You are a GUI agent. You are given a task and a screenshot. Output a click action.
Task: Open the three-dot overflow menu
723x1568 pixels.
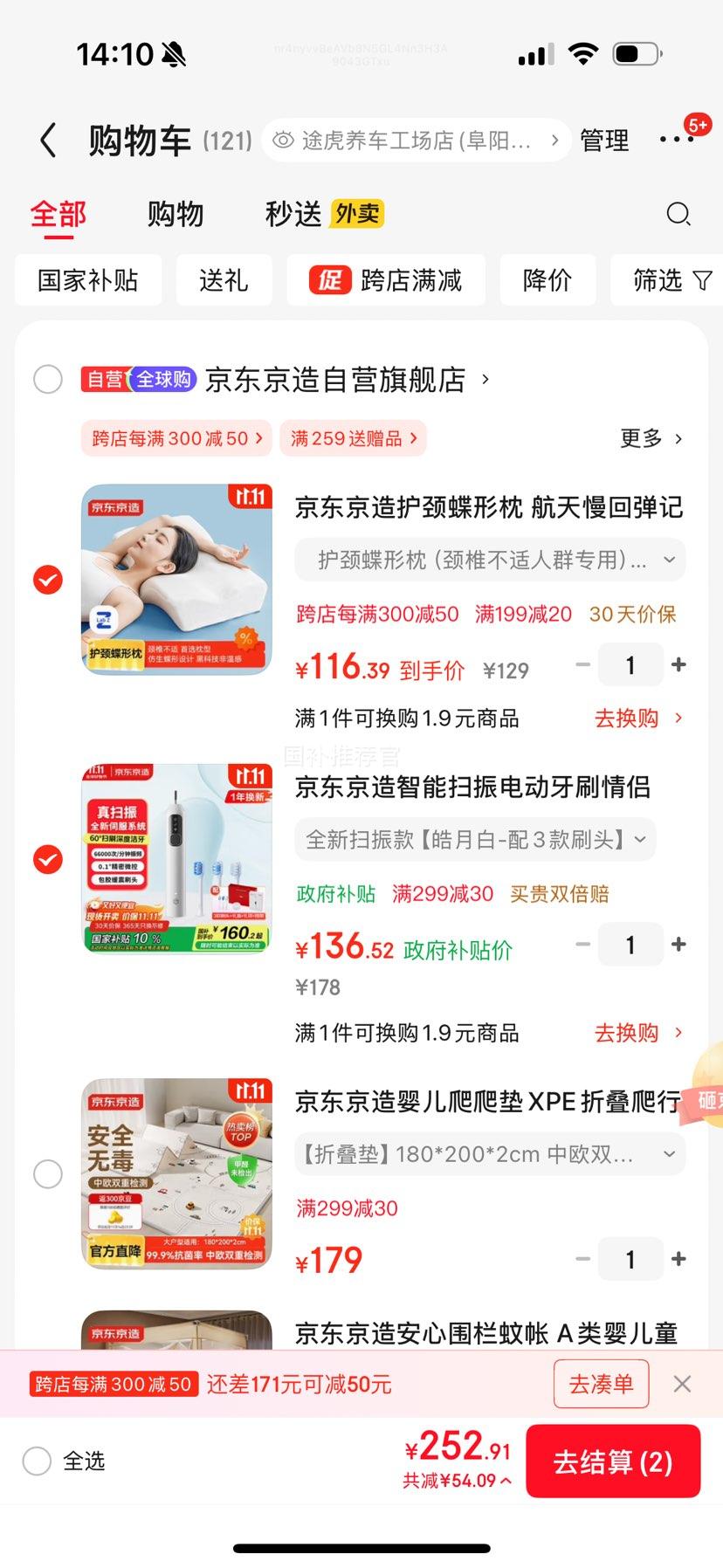(x=677, y=140)
